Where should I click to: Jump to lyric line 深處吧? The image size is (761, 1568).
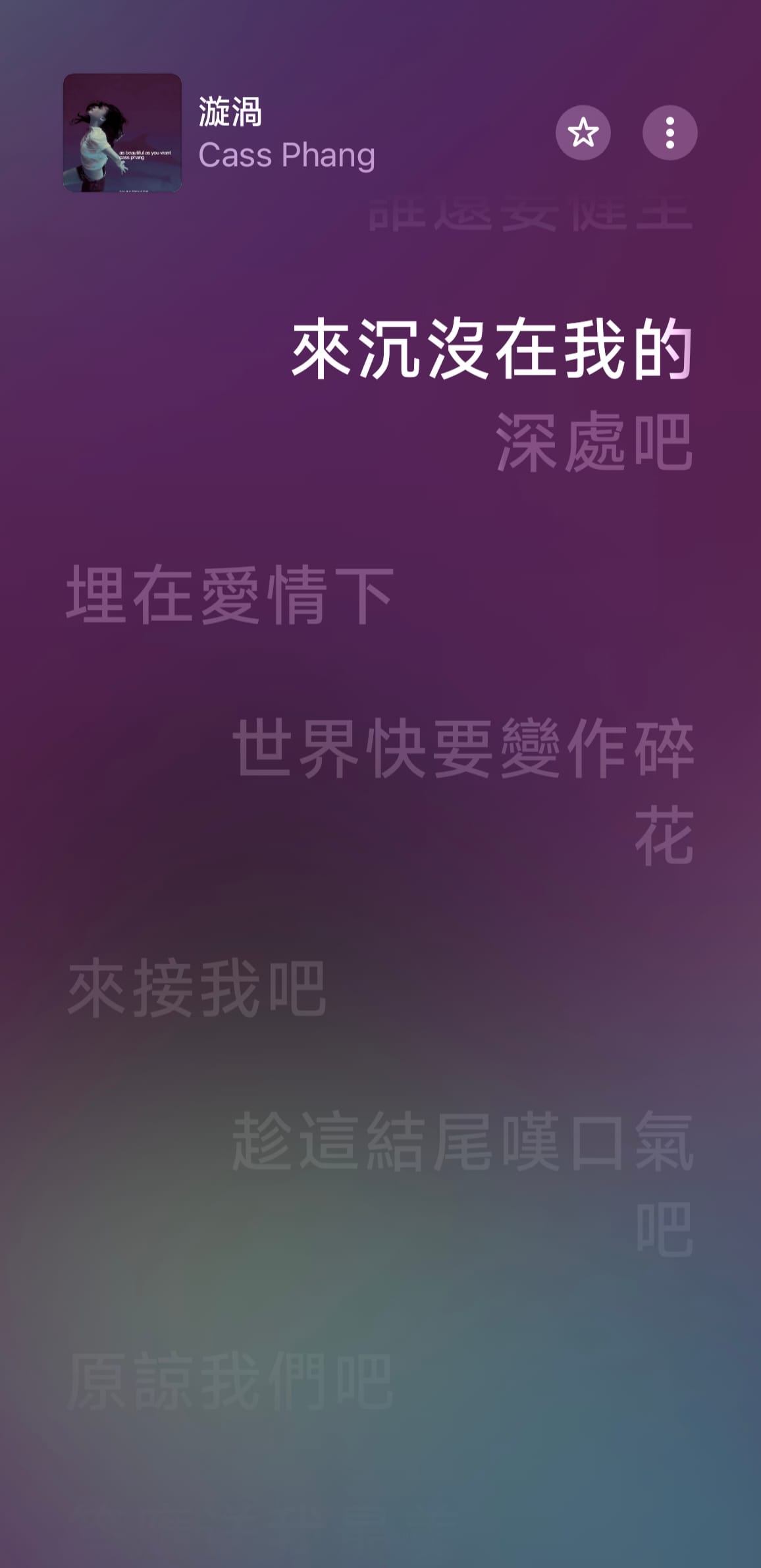tap(594, 442)
